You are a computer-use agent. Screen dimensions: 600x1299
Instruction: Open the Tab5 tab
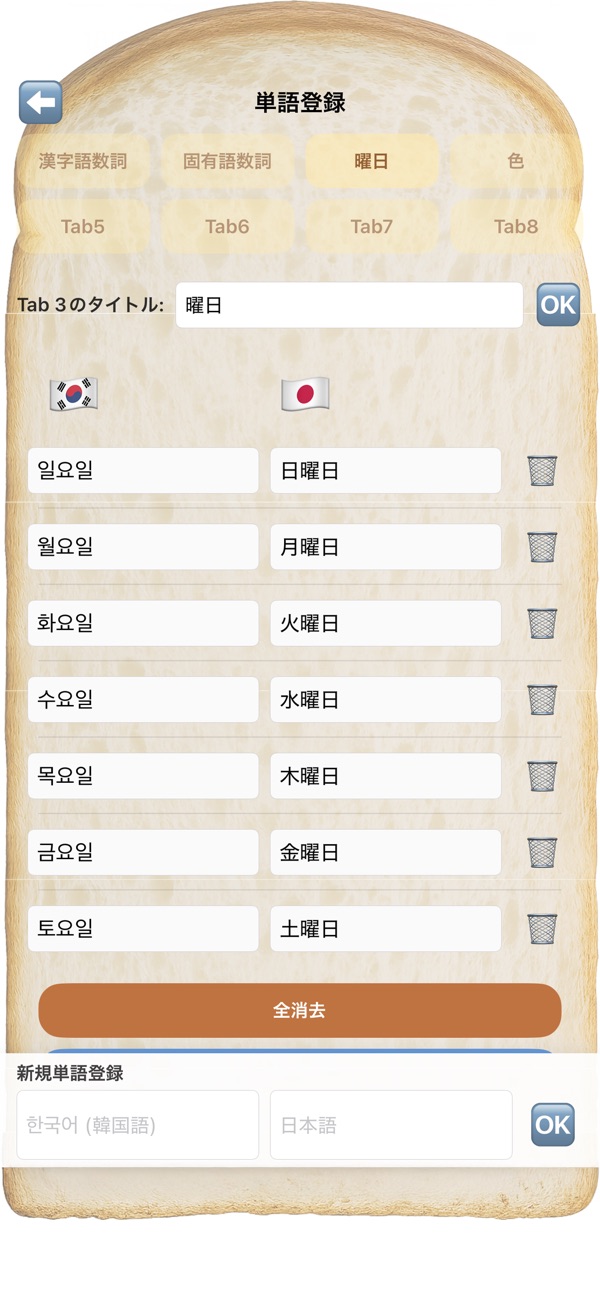tap(83, 226)
